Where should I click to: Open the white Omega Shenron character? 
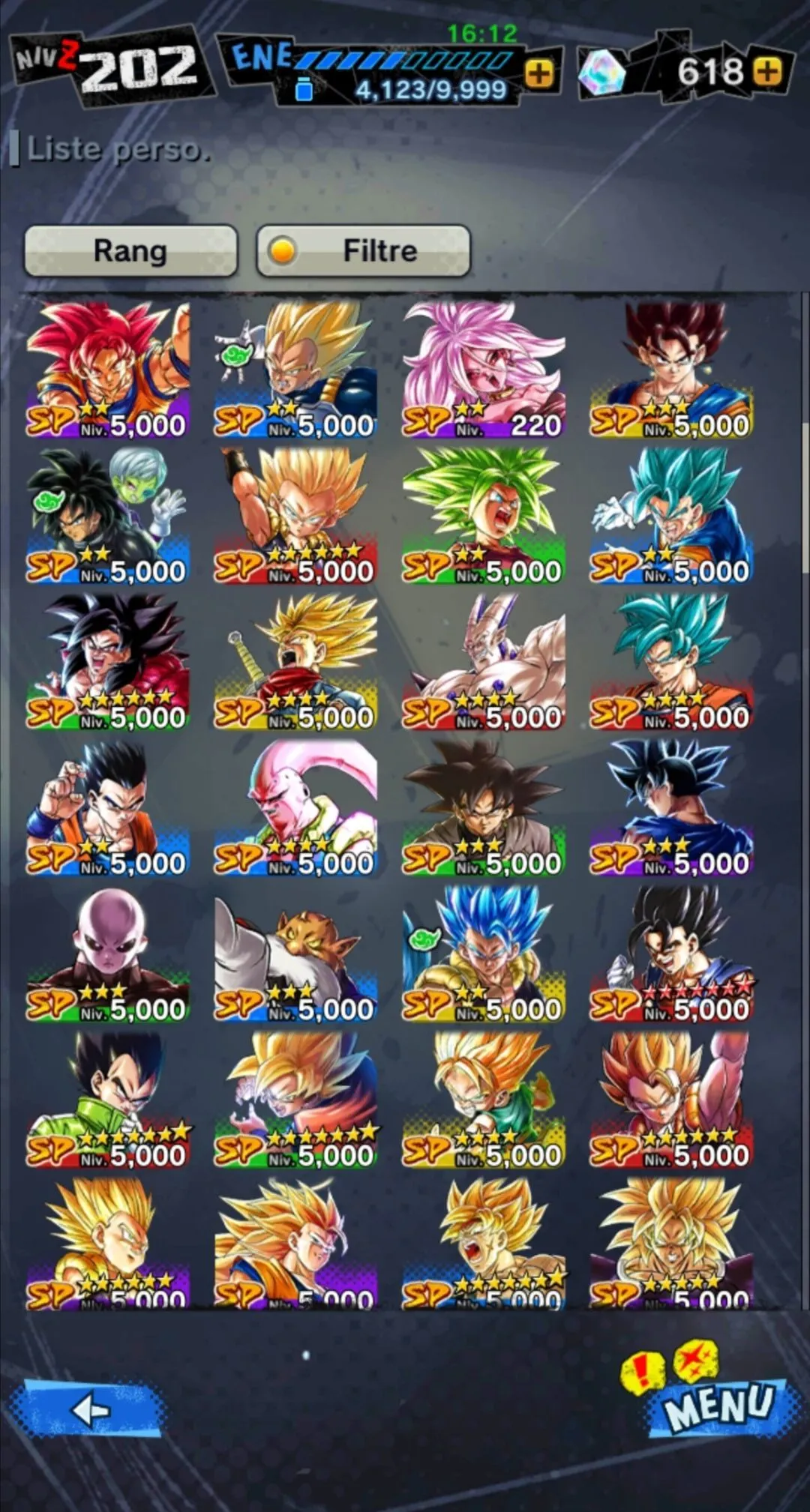483,661
